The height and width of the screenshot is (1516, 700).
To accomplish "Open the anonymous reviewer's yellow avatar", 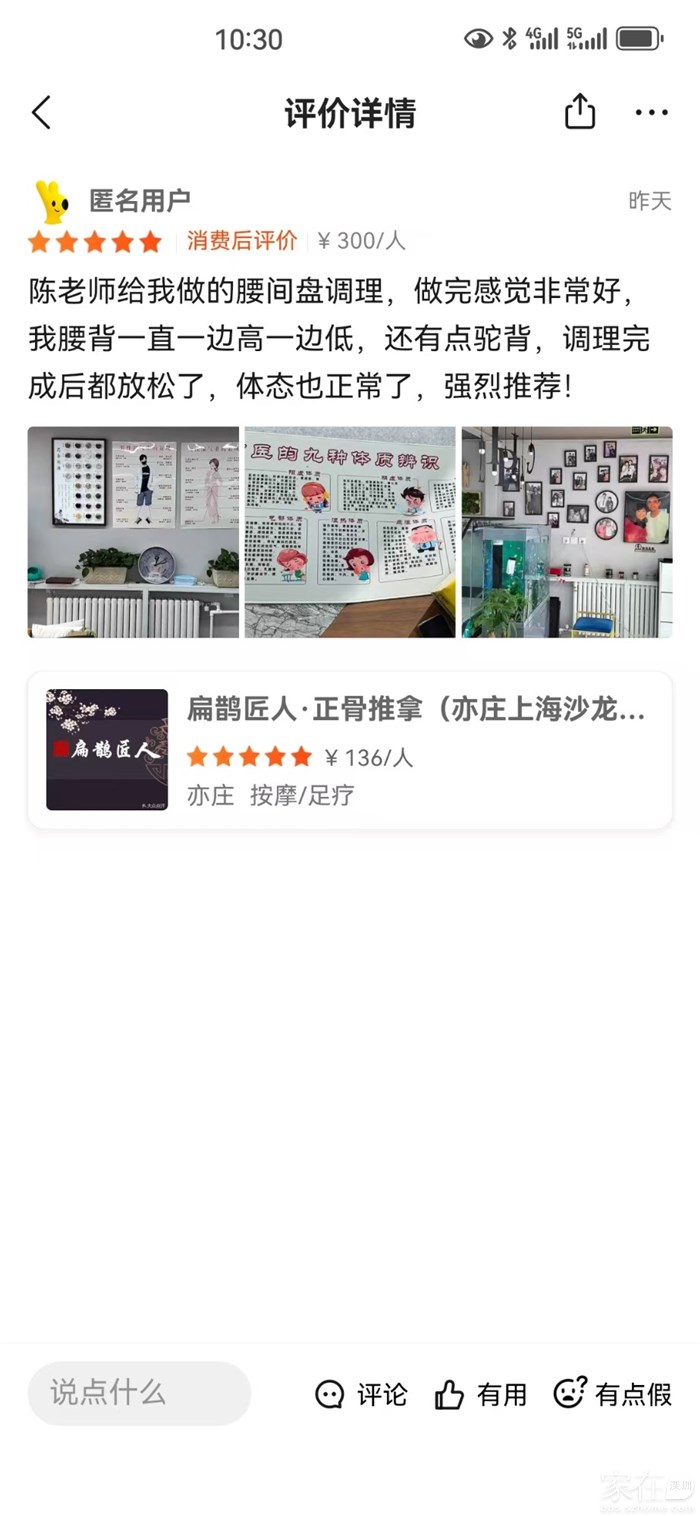I will [x=52, y=201].
